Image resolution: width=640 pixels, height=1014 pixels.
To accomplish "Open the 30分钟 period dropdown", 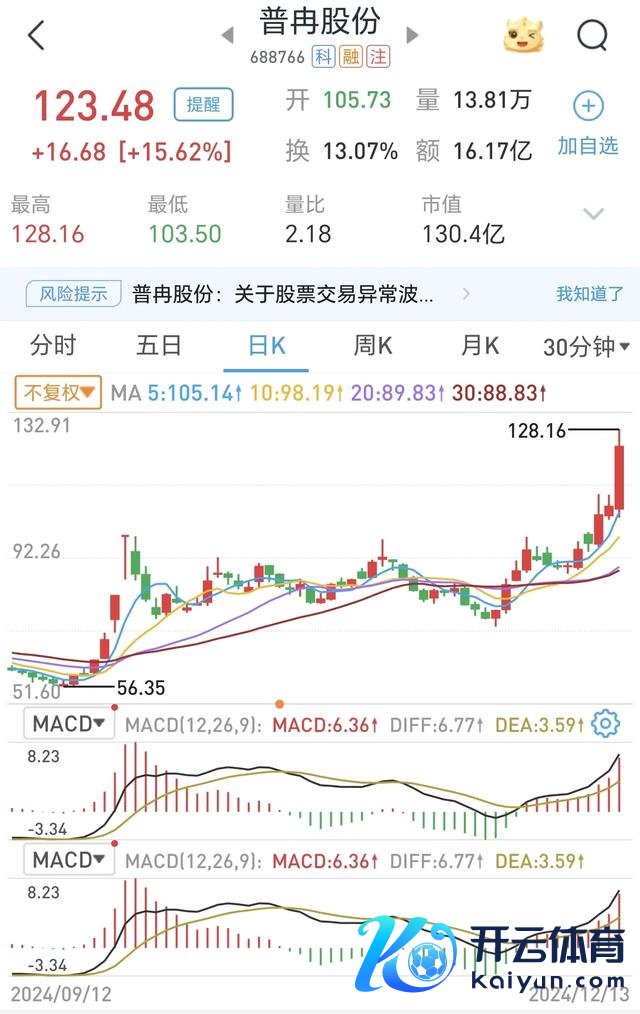I will [586, 347].
